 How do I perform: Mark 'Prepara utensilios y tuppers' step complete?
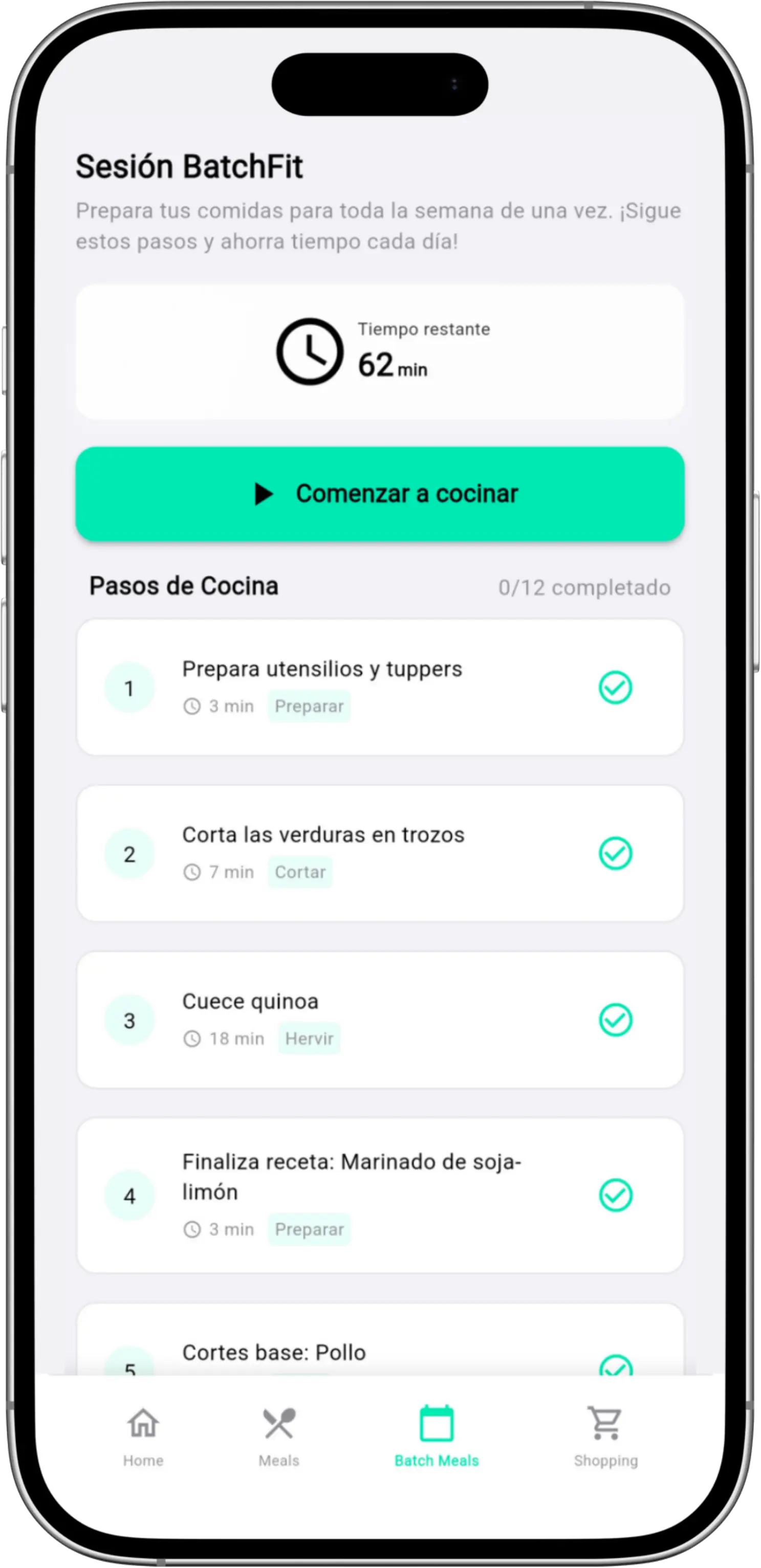point(615,688)
